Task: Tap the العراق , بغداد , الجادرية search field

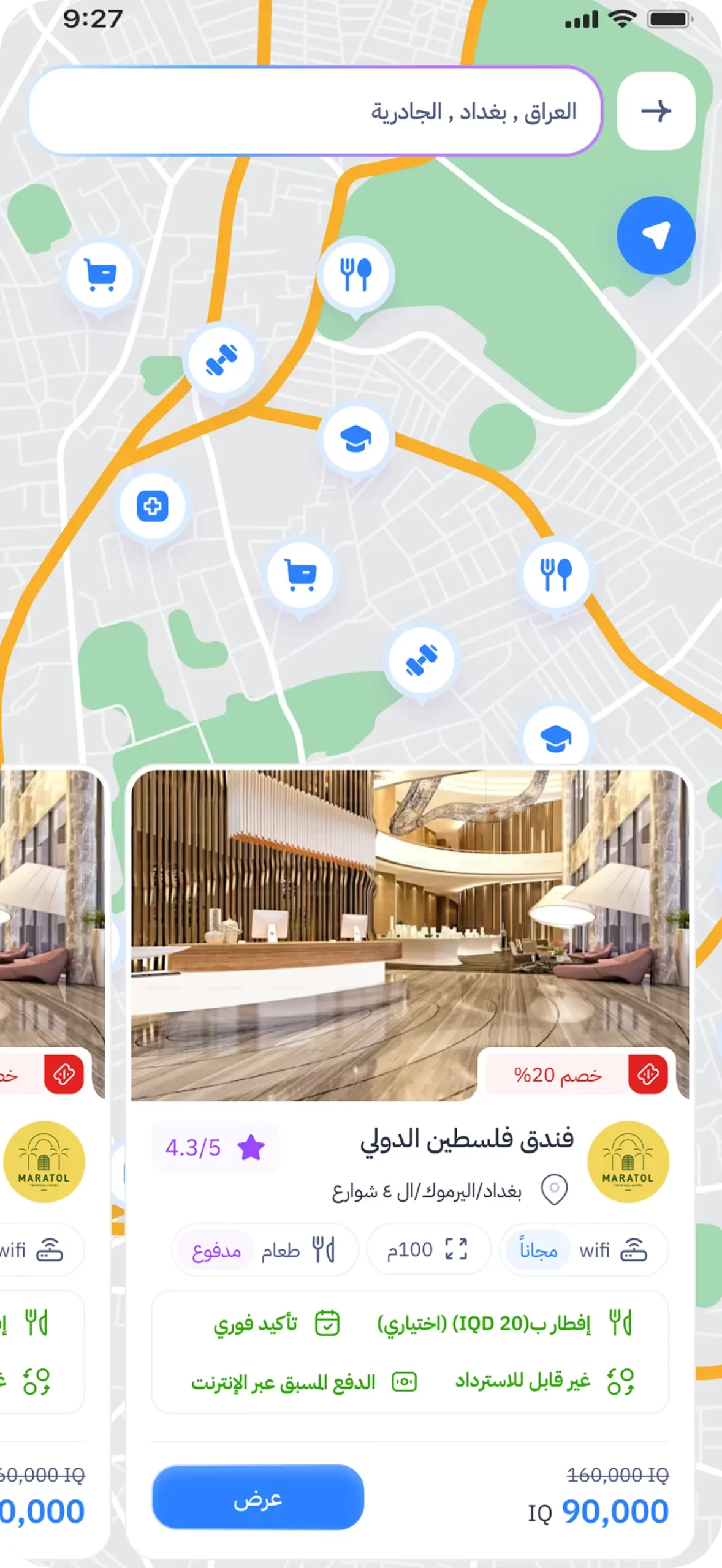Action: coord(316,111)
